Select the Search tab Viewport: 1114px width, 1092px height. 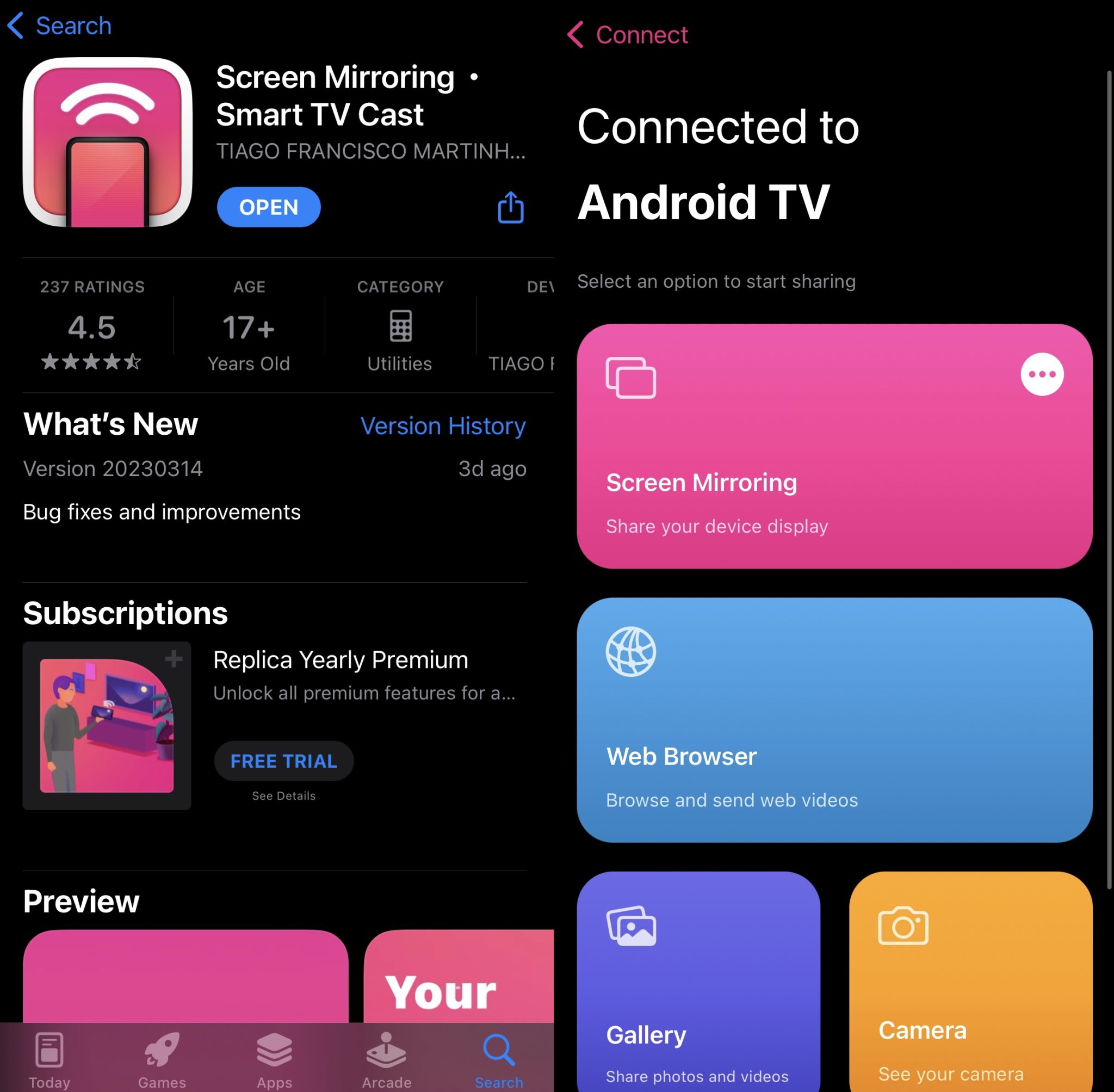pos(499,1060)
